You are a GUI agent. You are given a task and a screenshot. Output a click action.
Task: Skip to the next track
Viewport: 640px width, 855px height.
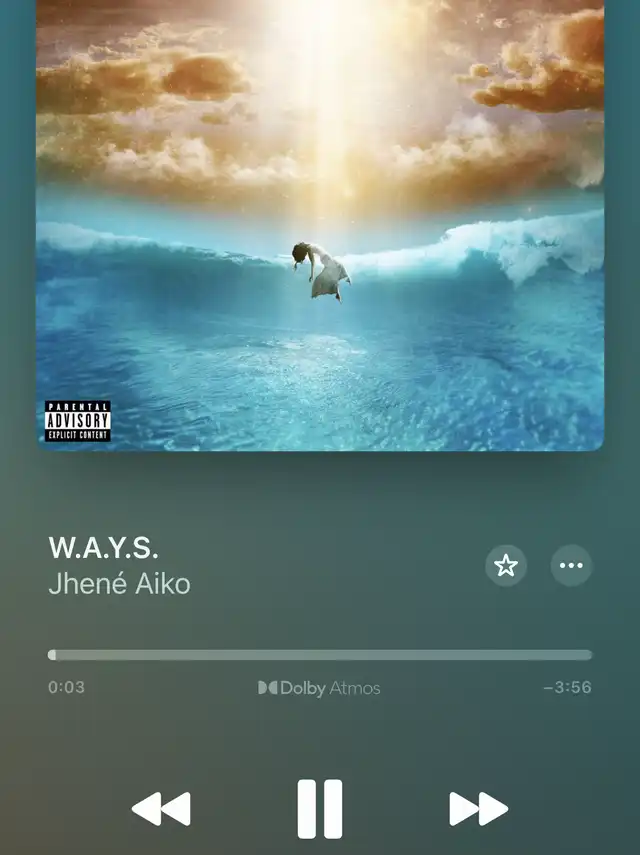478,808
